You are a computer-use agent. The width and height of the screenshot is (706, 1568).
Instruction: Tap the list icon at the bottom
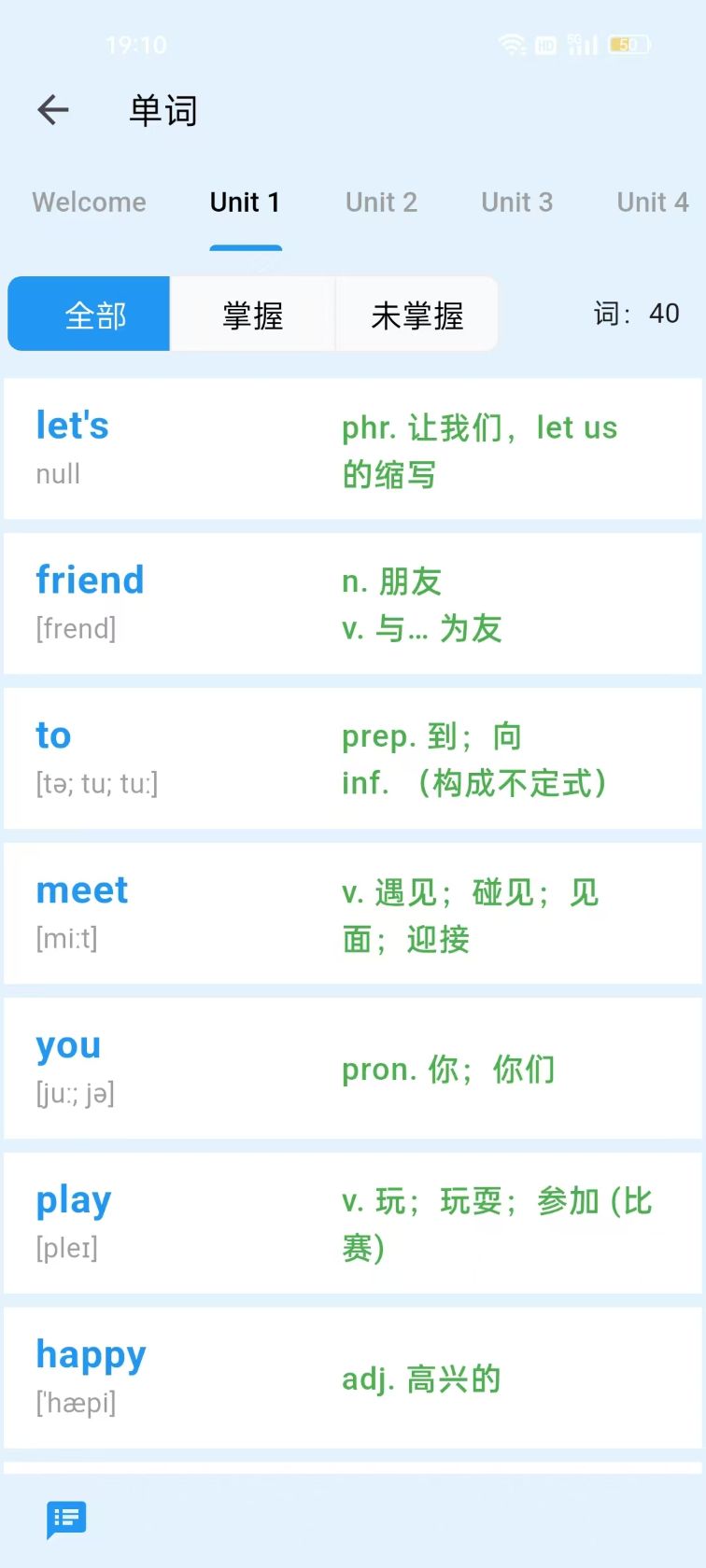pyautogui.click(x=66, y=1519)
